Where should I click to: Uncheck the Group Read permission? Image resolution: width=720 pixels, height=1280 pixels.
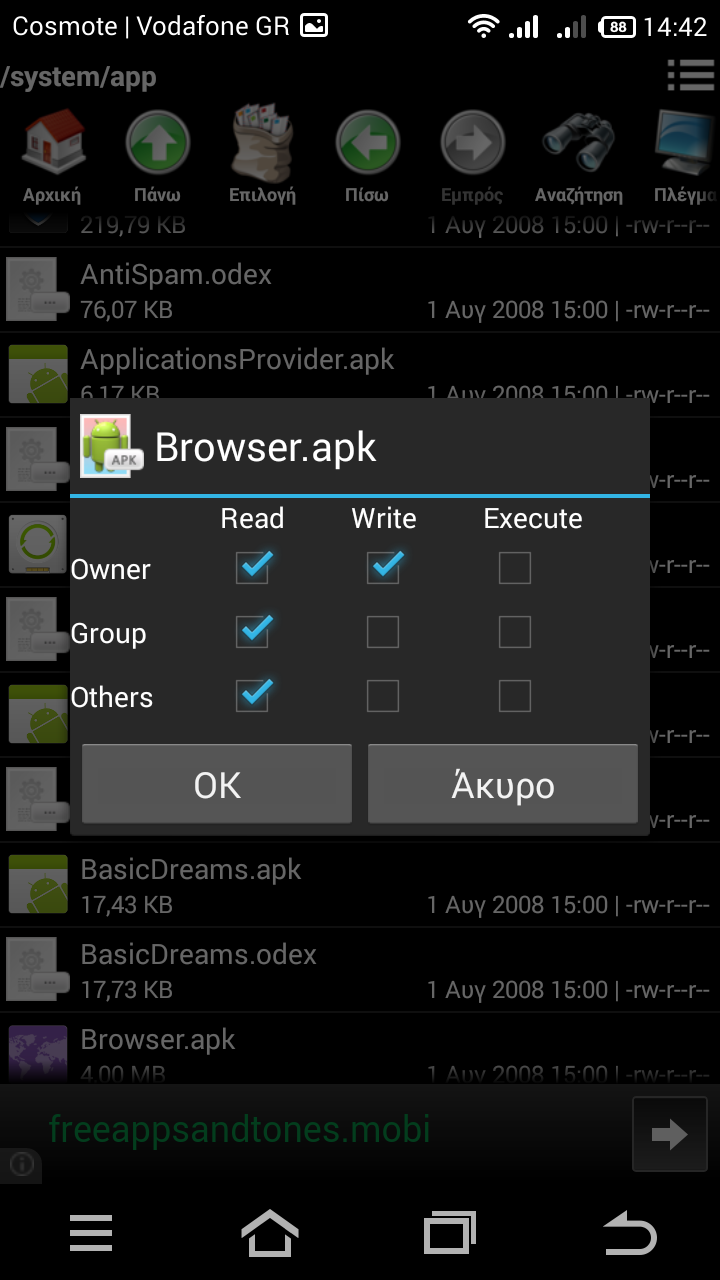click(x=252, y=632)
